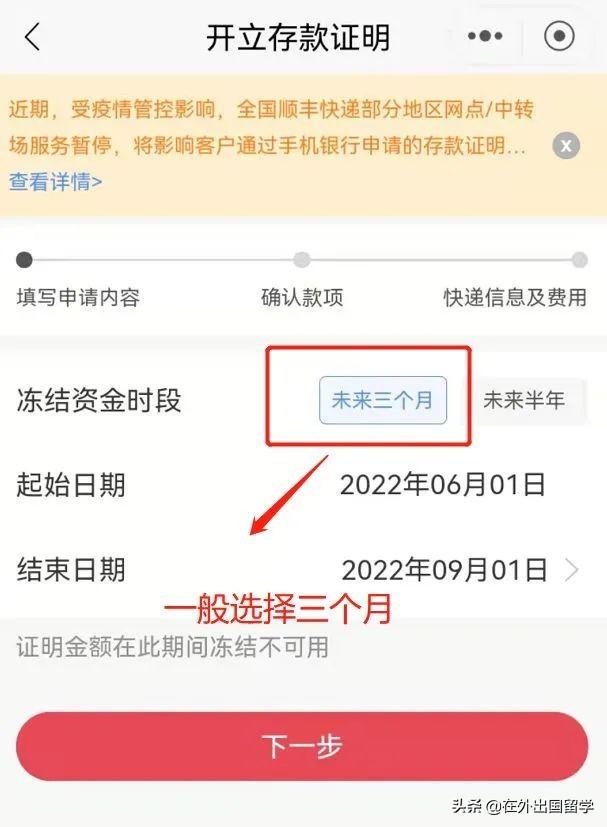The height and width of the screenshot is (827, 607).
Task: Go back using the top-left arrow
Action: coord(32,37)
